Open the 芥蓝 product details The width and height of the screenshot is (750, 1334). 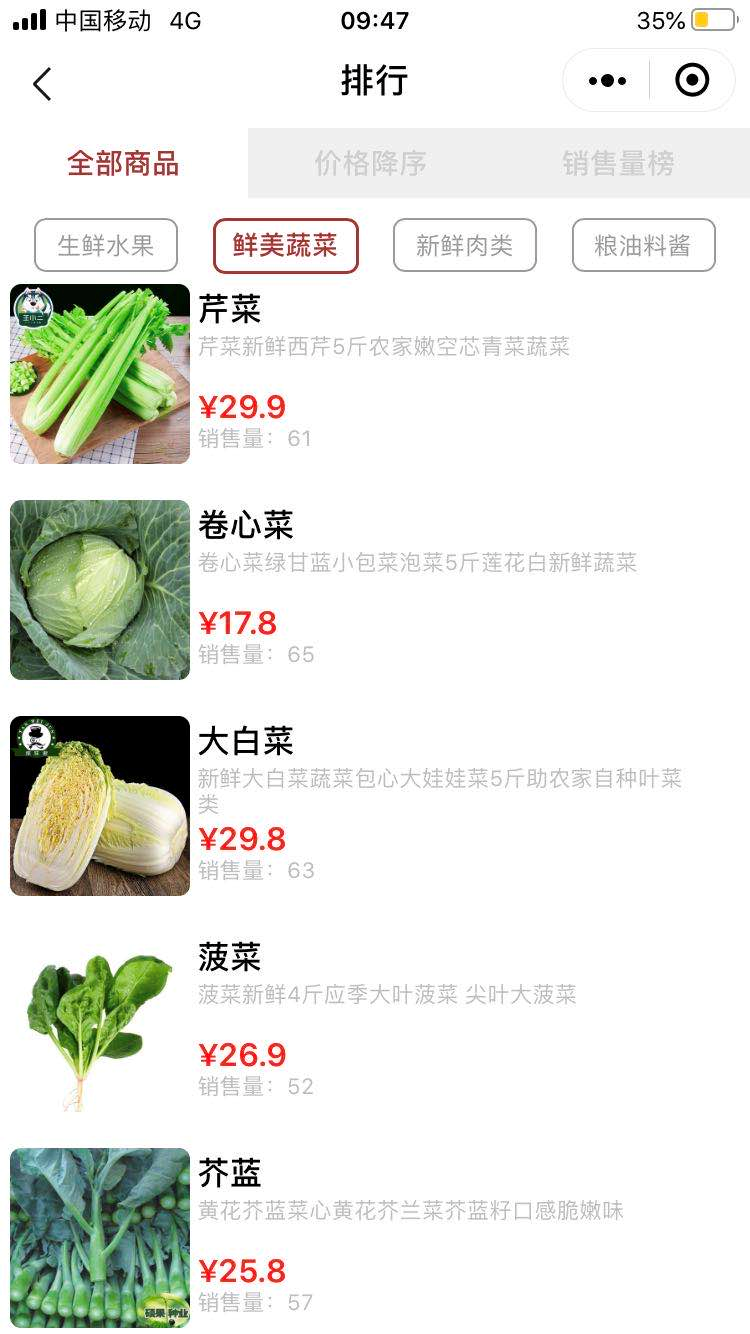click(230, 1174)
